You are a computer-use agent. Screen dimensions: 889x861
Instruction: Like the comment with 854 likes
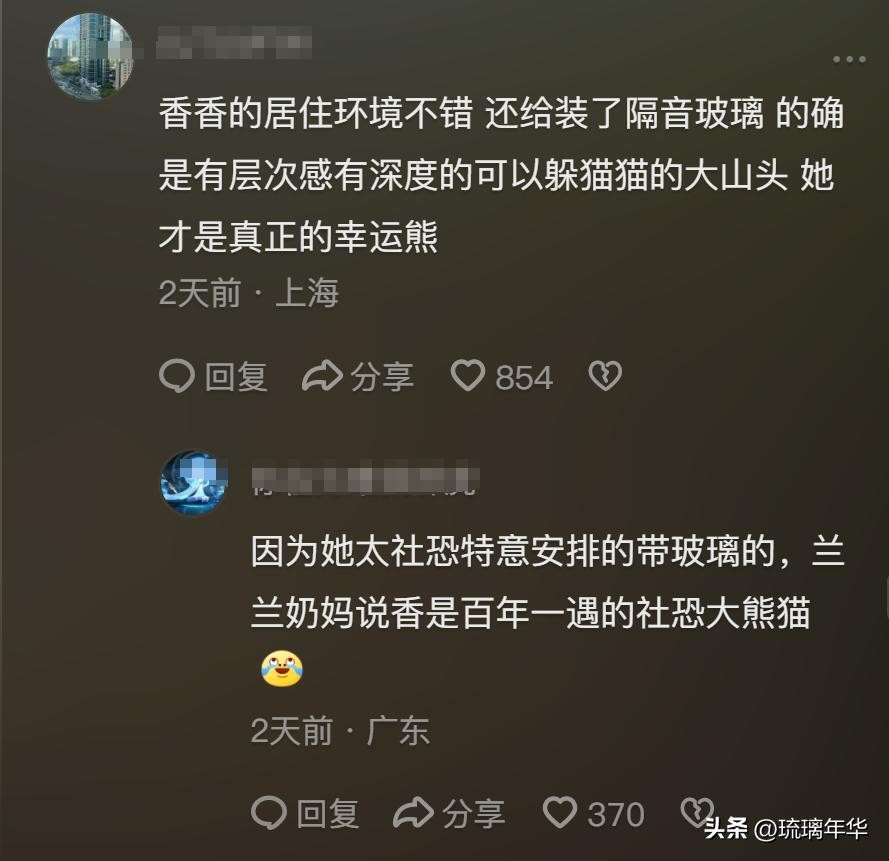[x=468, y=376]
